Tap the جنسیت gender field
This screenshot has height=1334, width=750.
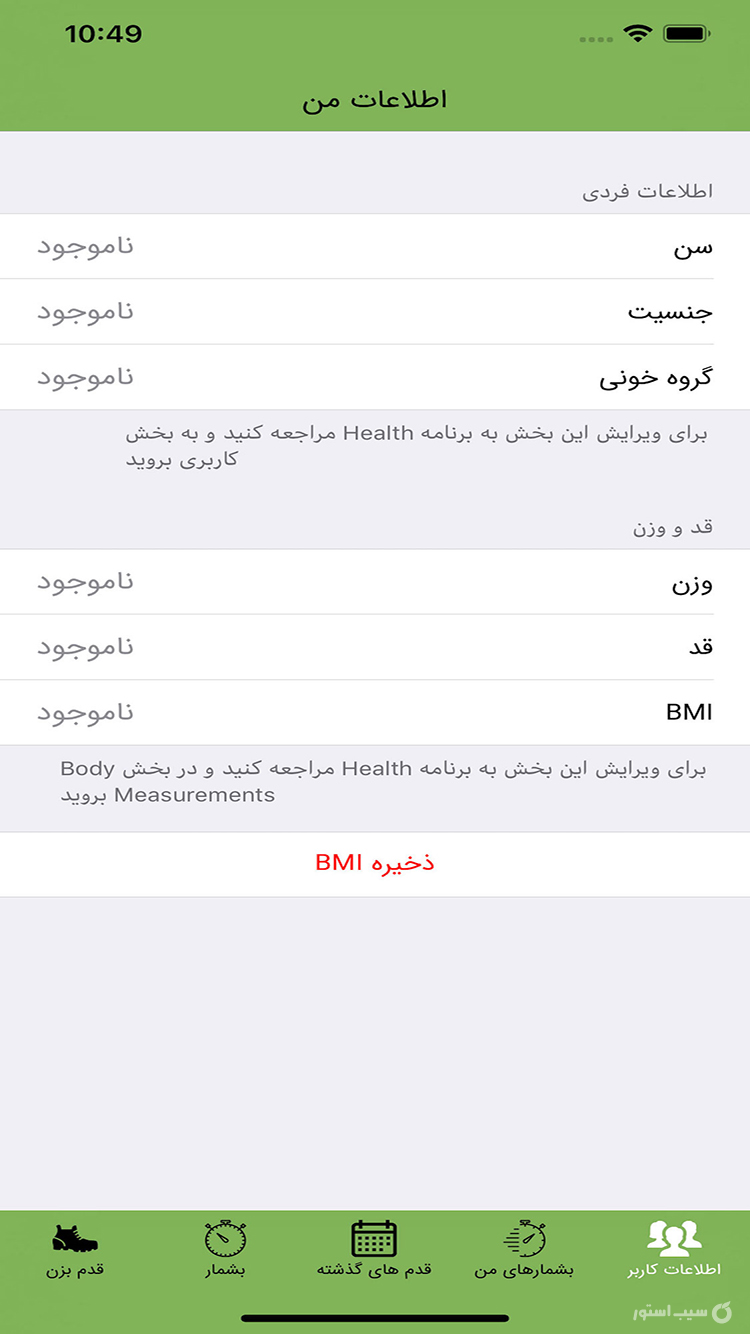(x=375, y=311)
